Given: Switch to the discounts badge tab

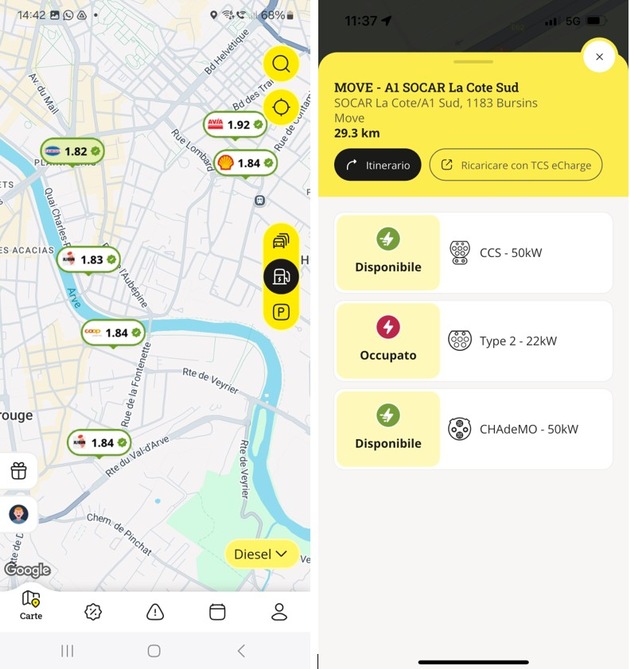Looking at the screenshot, I should (x=93, y=612).
